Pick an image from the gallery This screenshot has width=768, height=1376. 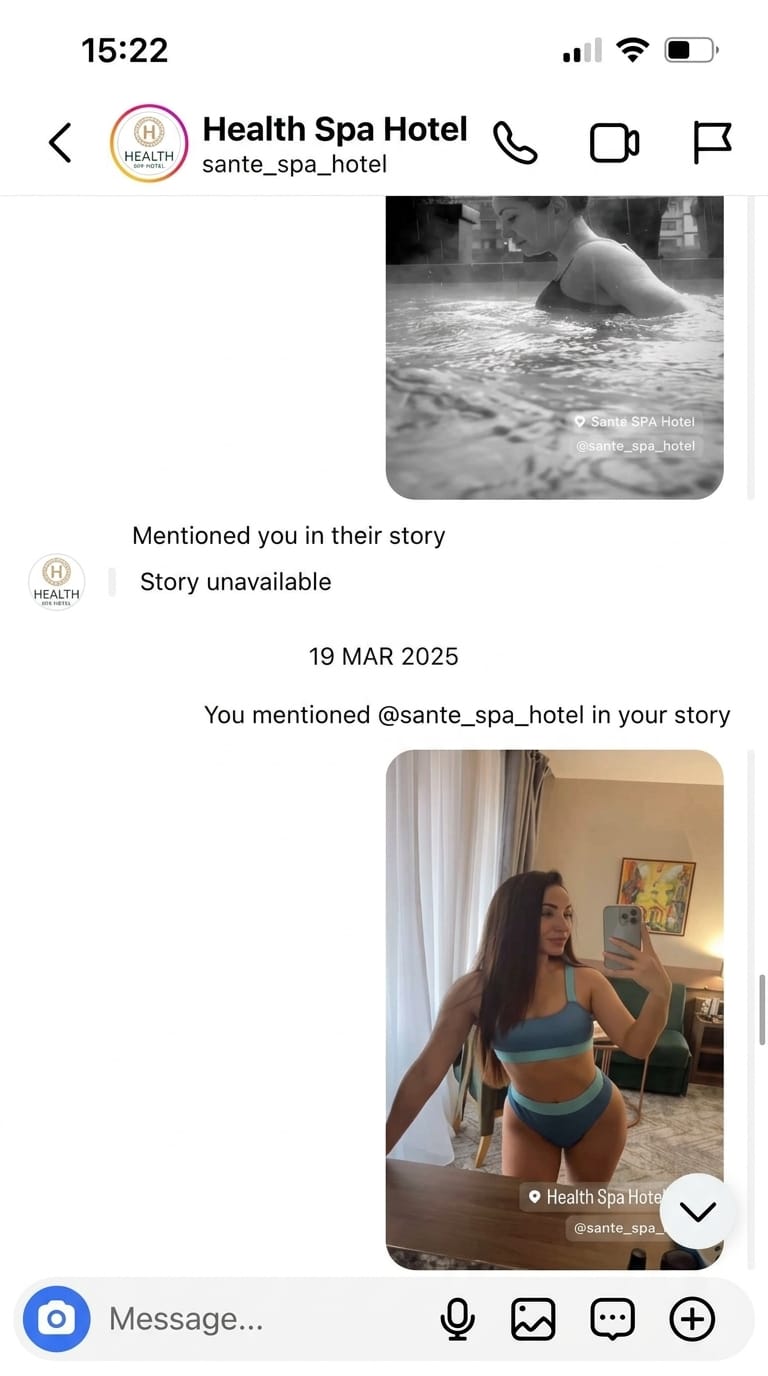point(533,1319)
